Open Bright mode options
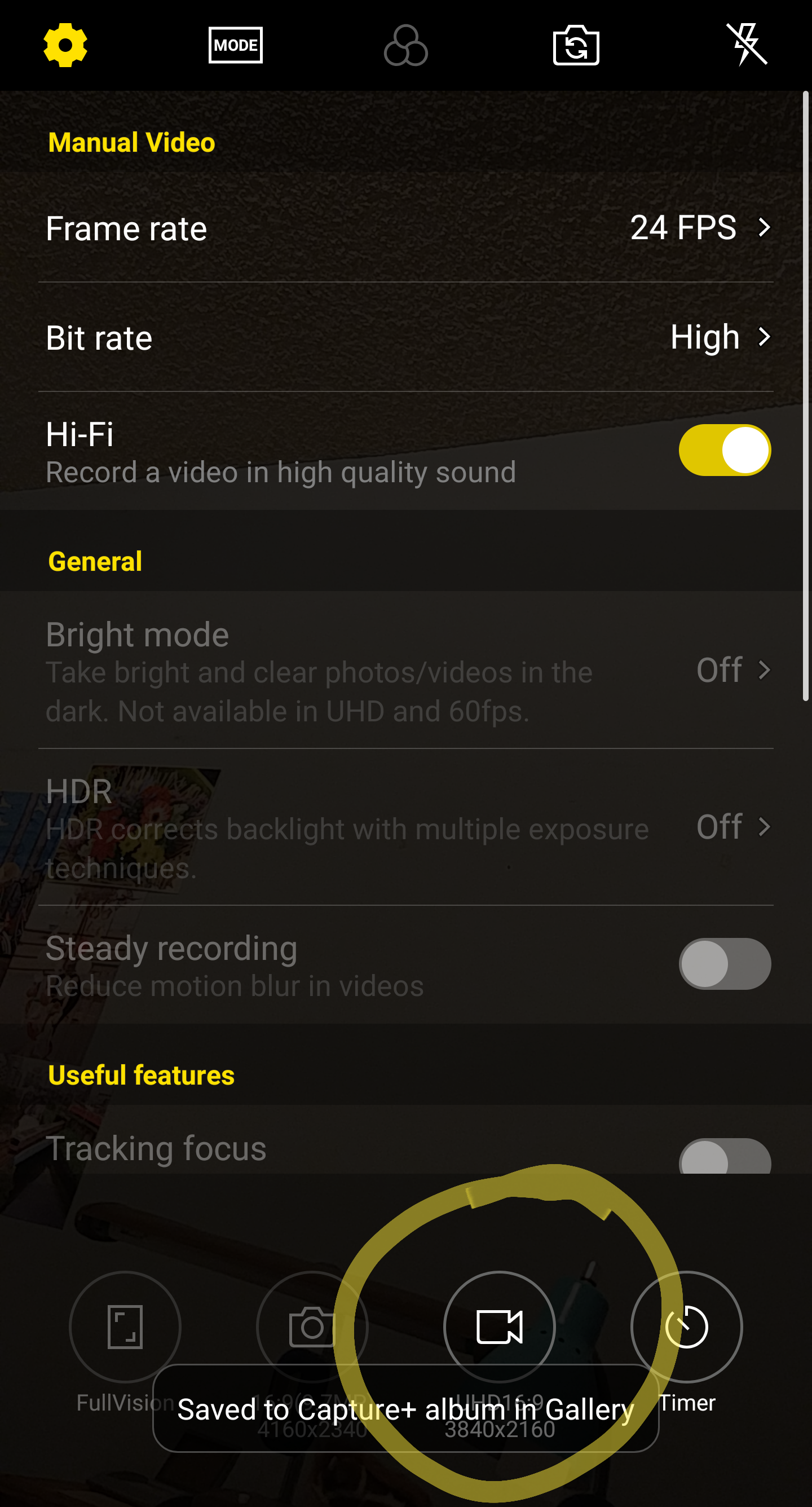Image resolution: width=812 pixels, height=1507 pixels. point(406,670)
